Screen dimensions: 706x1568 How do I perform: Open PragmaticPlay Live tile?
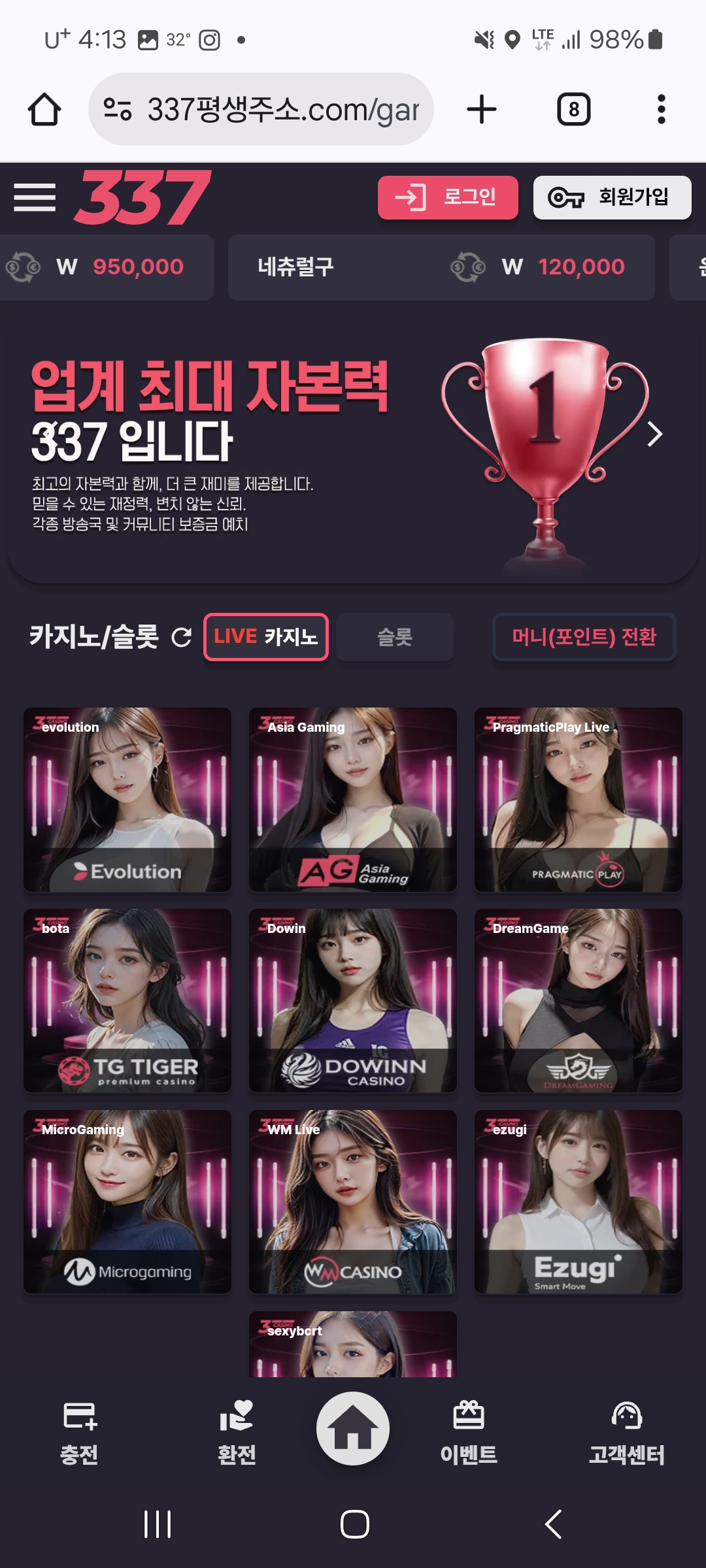click(x=579, y=799)
